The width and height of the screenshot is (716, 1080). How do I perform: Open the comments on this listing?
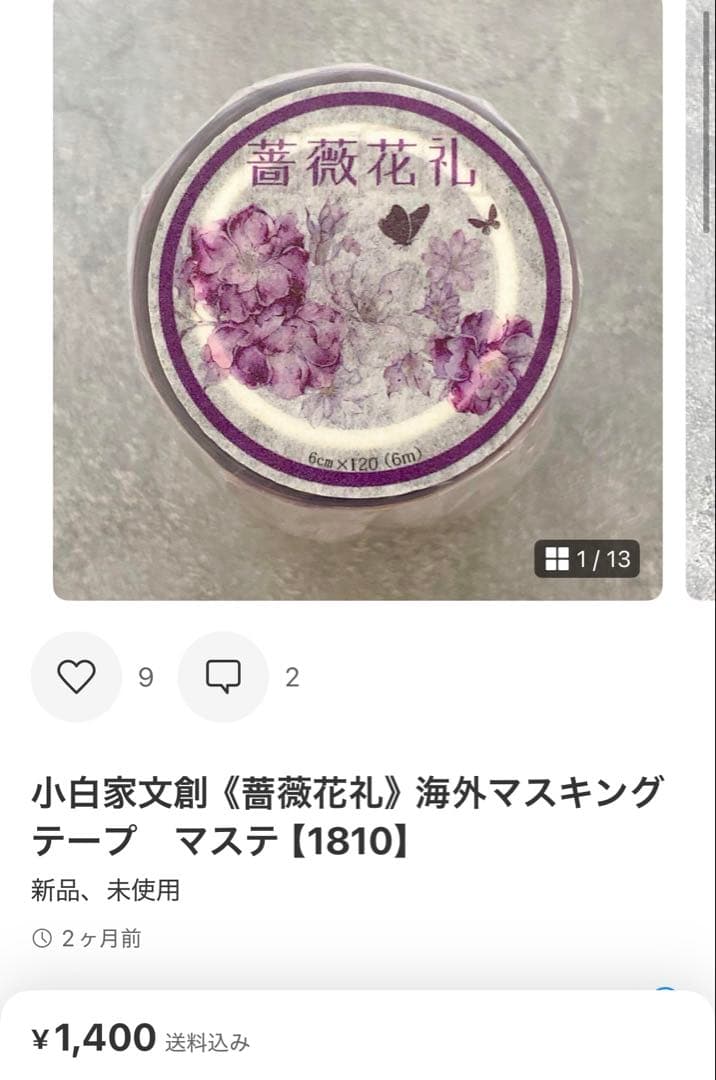(x=223, y=677)
